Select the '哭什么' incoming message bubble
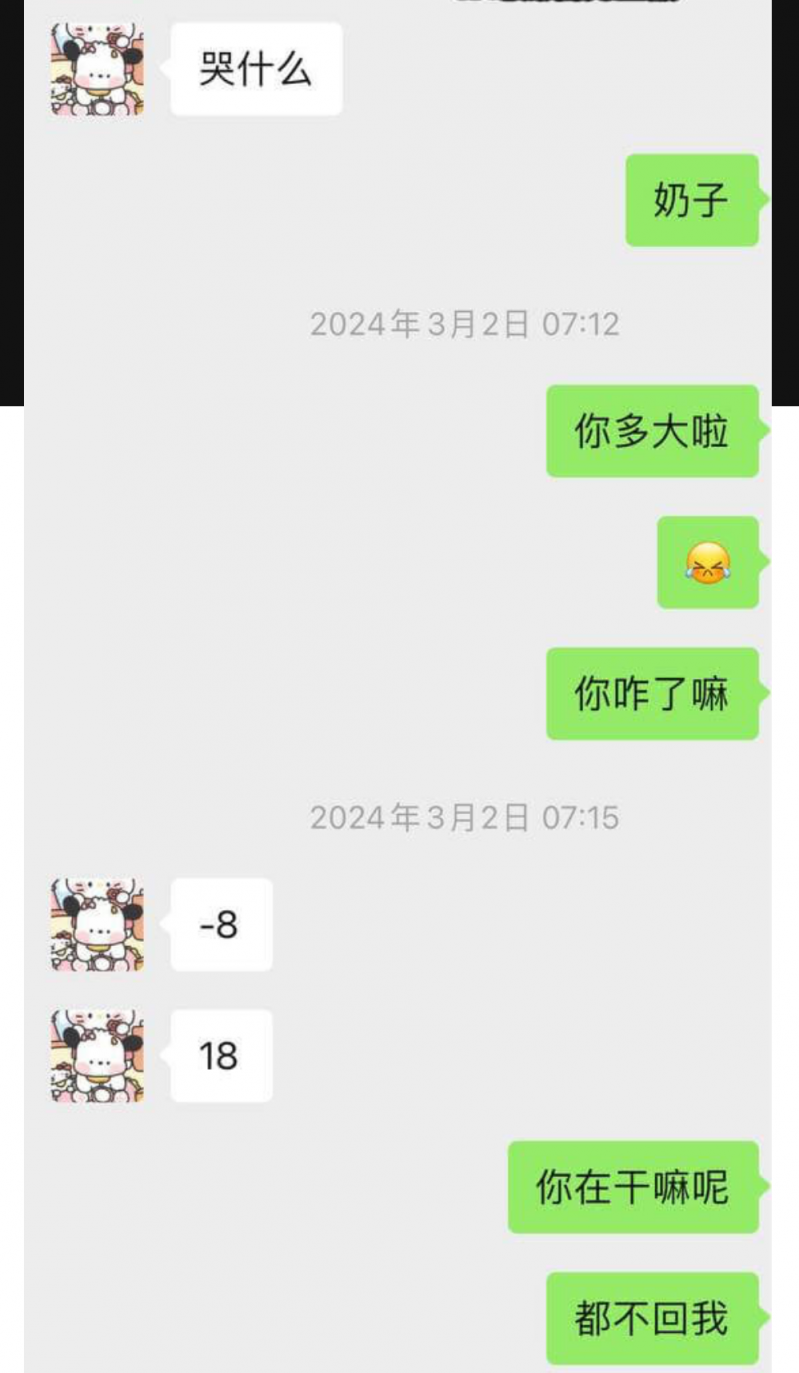 tap(255, 68)
